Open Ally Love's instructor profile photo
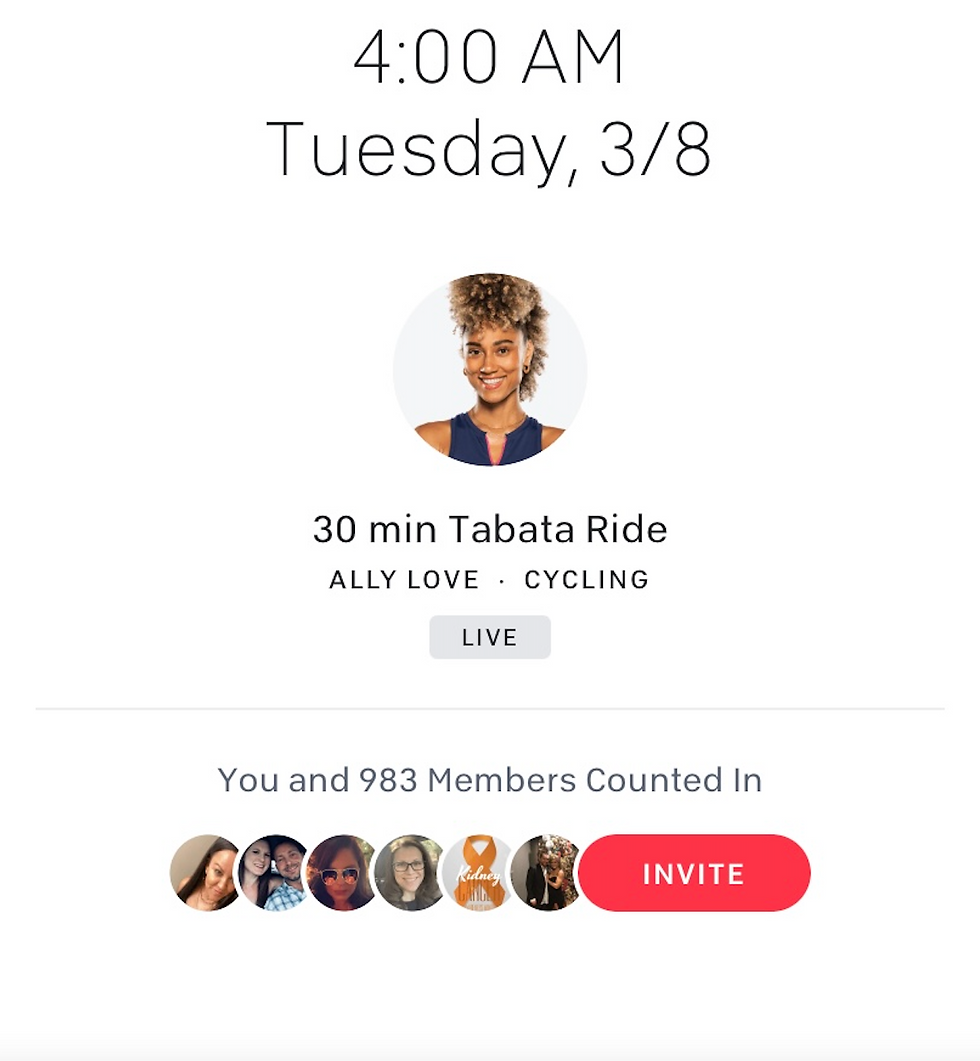Image resolution: width=980 pixels, height=1061 pixels. 490,370
